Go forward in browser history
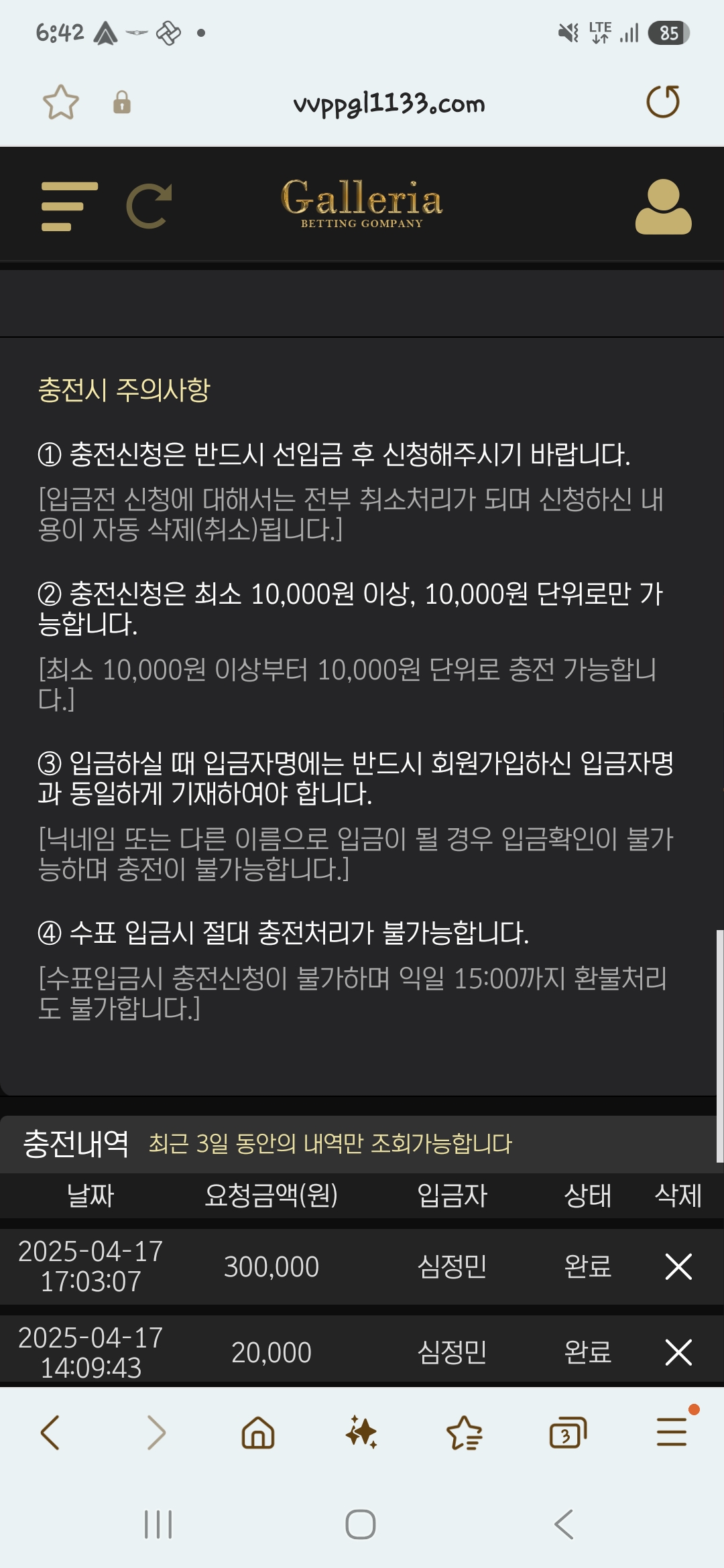 pyautogui.click(x=156, y=1433)
